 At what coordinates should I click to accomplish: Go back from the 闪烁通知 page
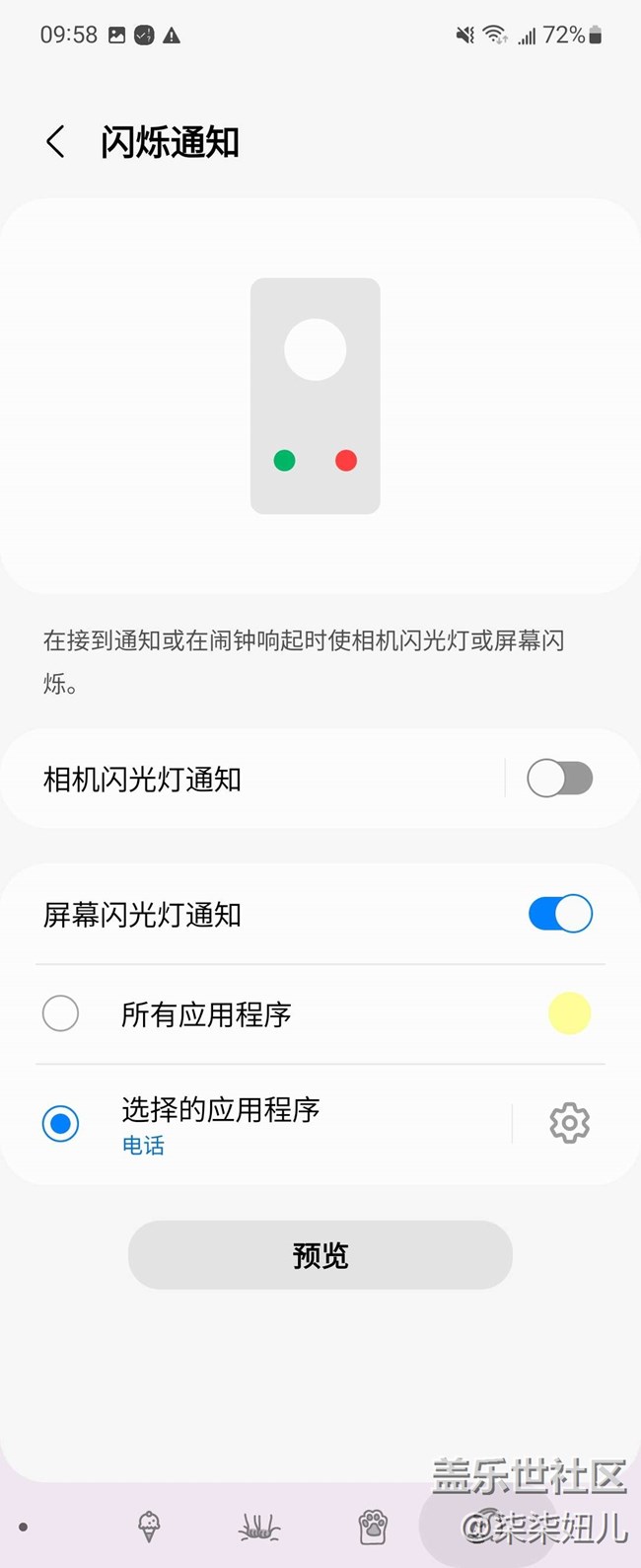pos(56,142)
